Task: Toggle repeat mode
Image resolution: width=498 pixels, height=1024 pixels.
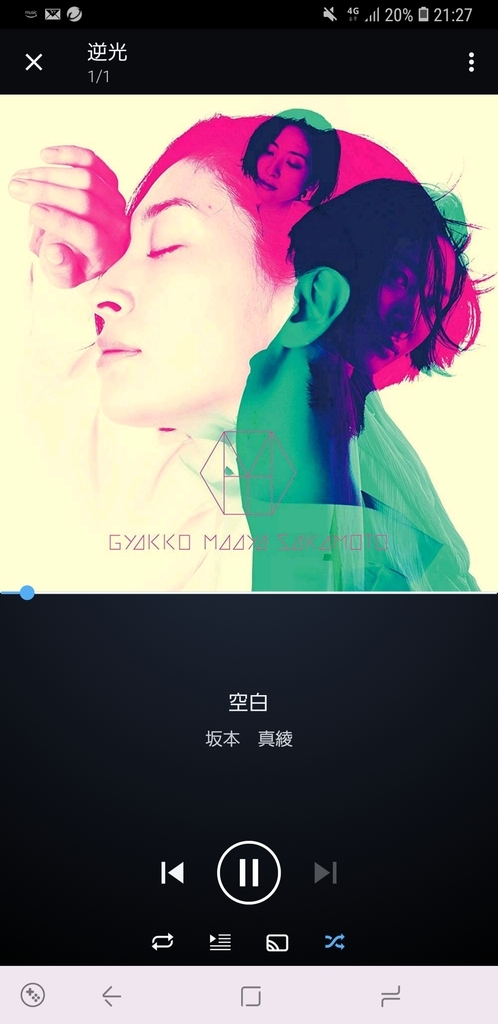Action: (163, 941)
